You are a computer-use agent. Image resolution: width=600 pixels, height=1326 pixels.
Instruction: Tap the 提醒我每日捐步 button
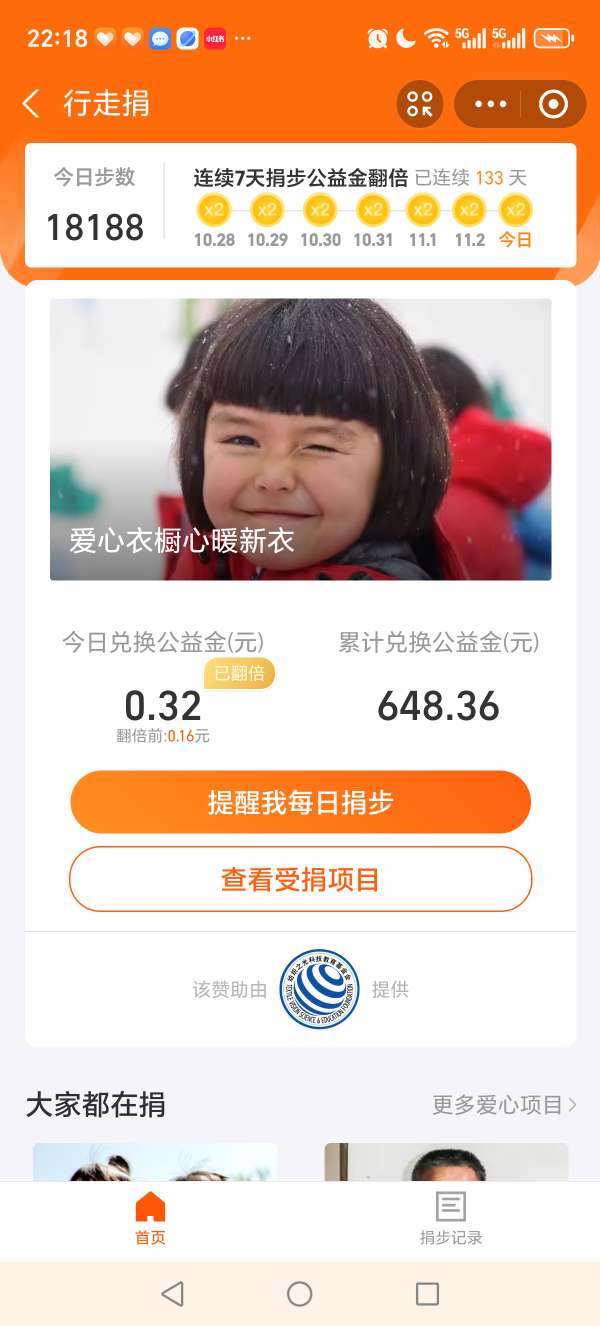300,802
